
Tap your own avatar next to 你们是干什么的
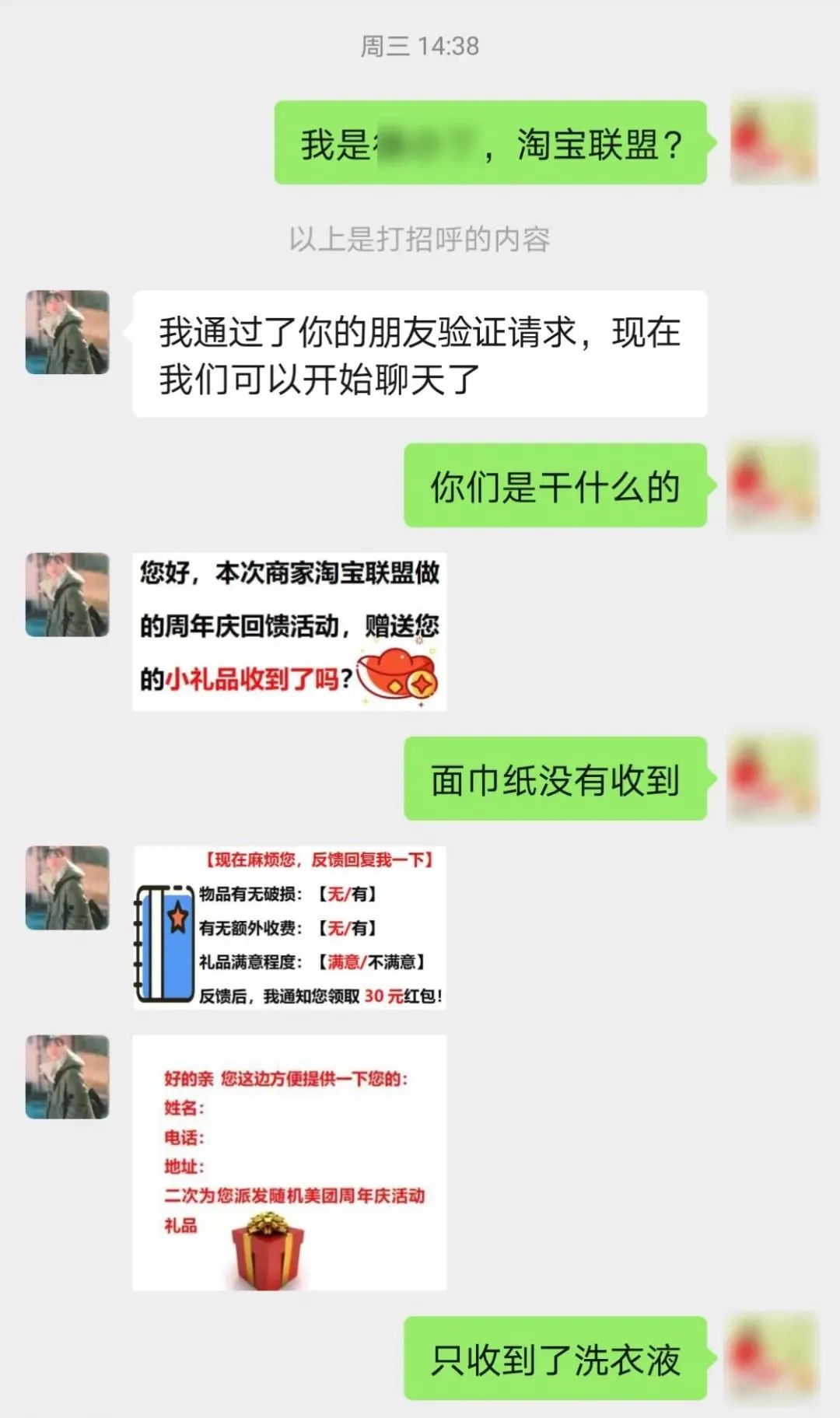click(x=772, y=485)
